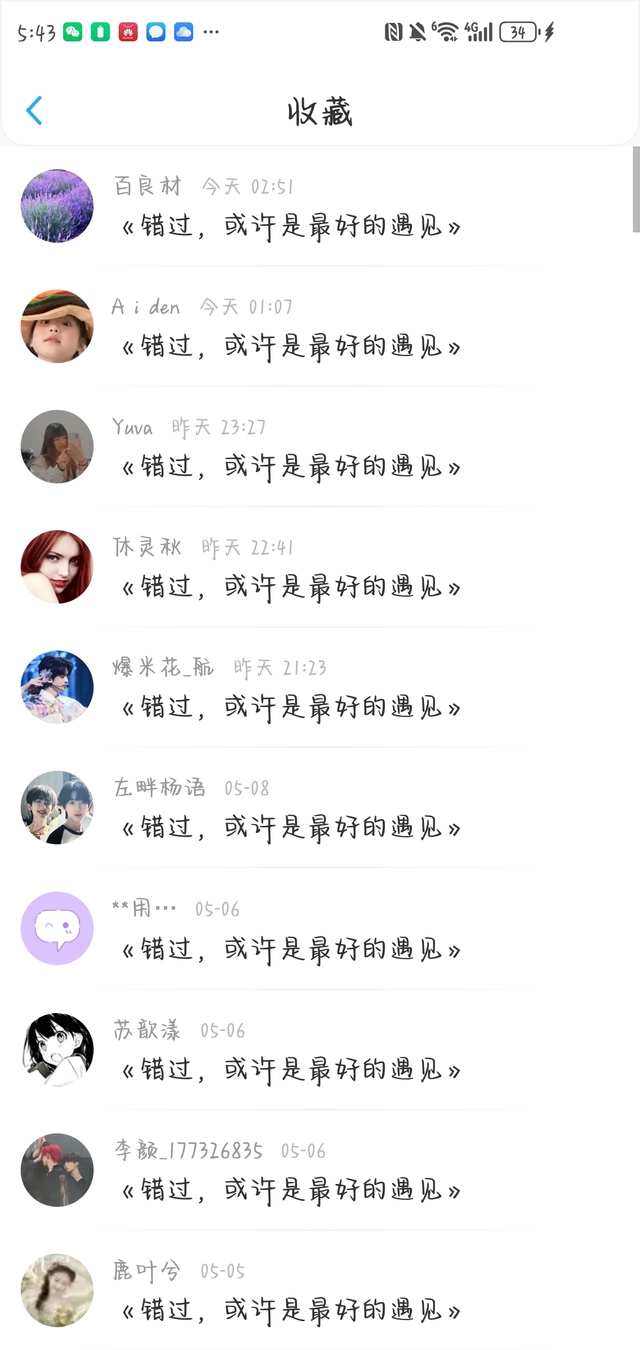Open the favorite from 百良材

pyautogui.click(x=290, y=226)
